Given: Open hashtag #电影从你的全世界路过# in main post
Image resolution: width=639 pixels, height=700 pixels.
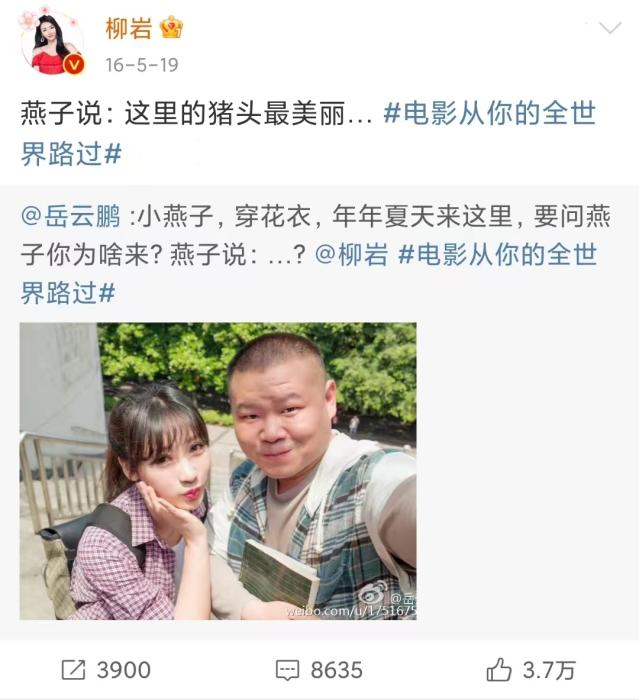Looking at the screenshot, I should [489, 114].
